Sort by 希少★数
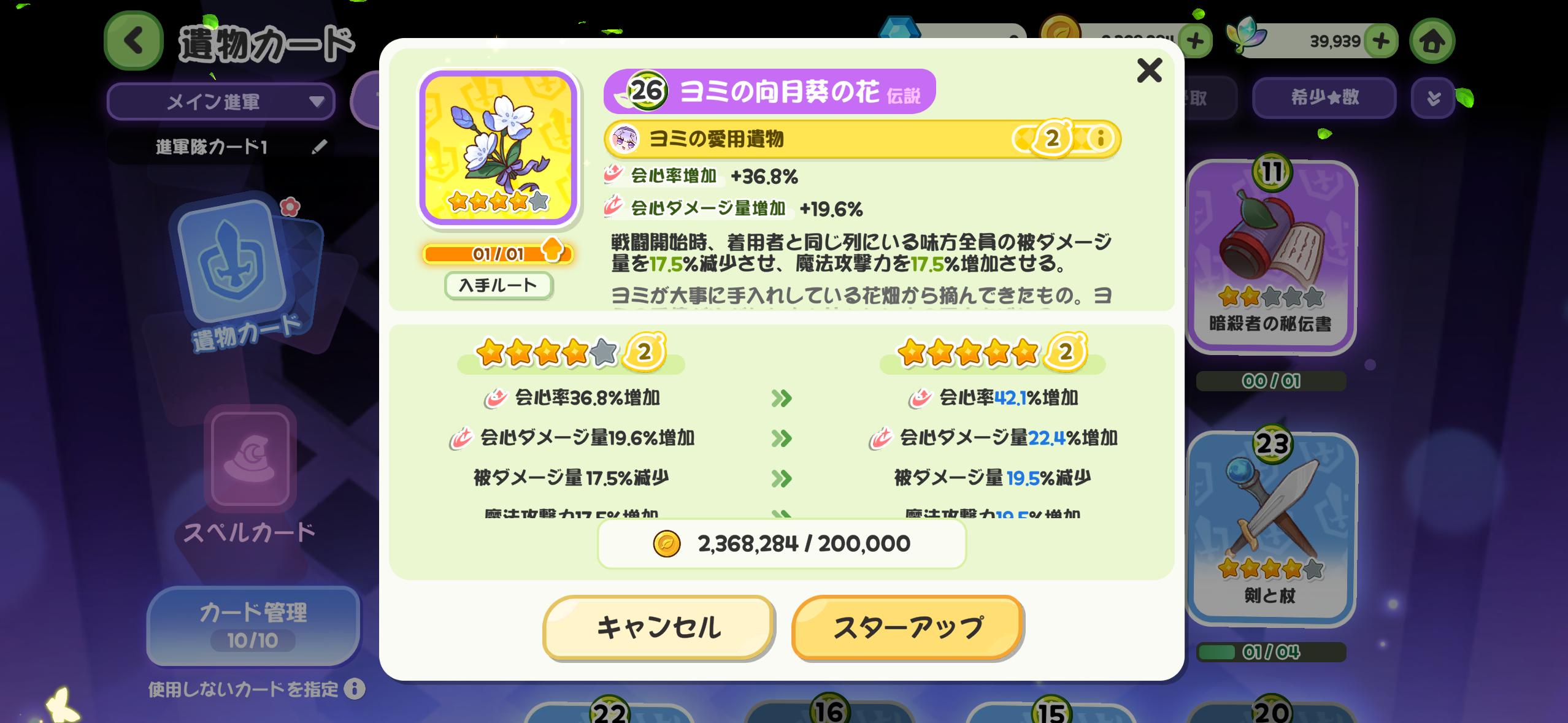The height and width of the screenshot is (723, 1568). 1324,98
